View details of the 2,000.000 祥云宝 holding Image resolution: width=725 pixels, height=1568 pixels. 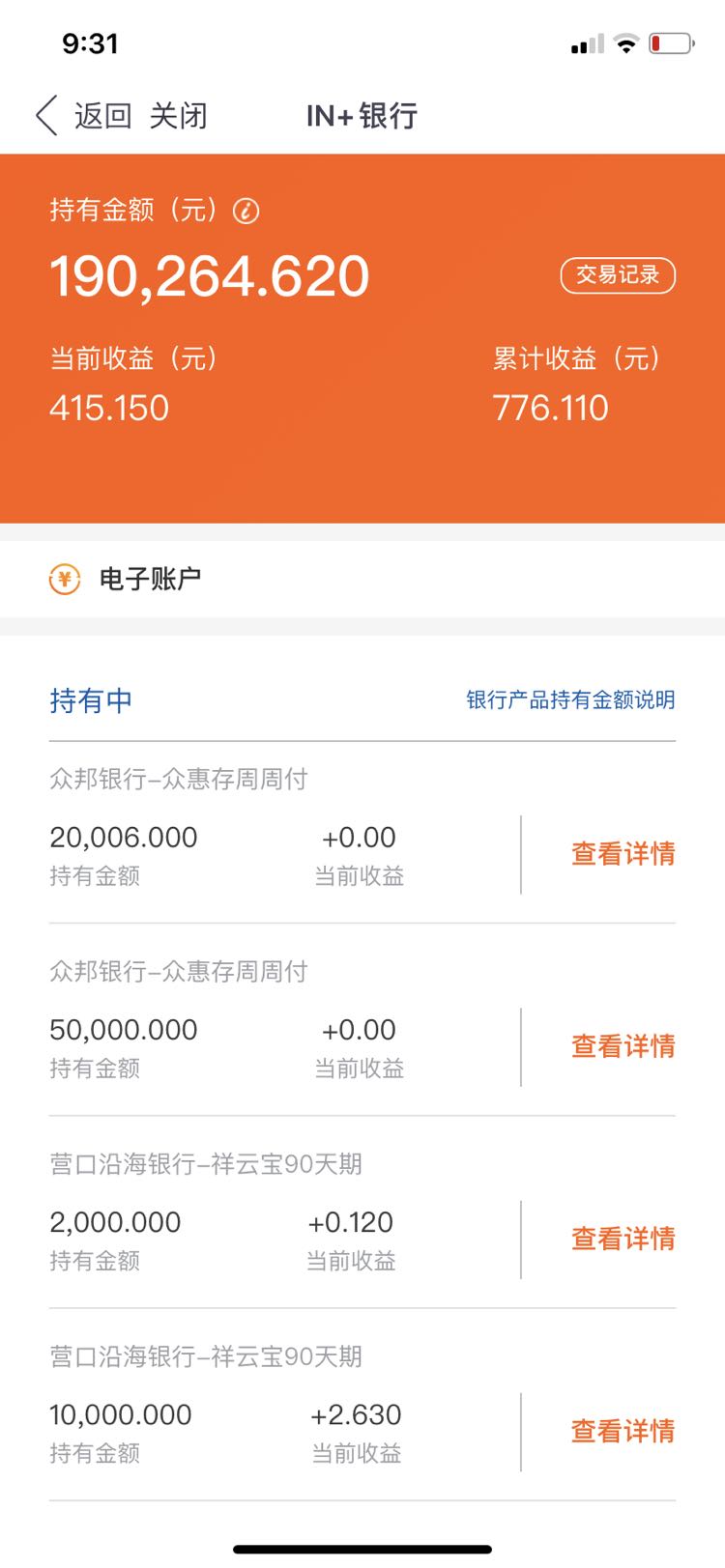(623, 1239)
